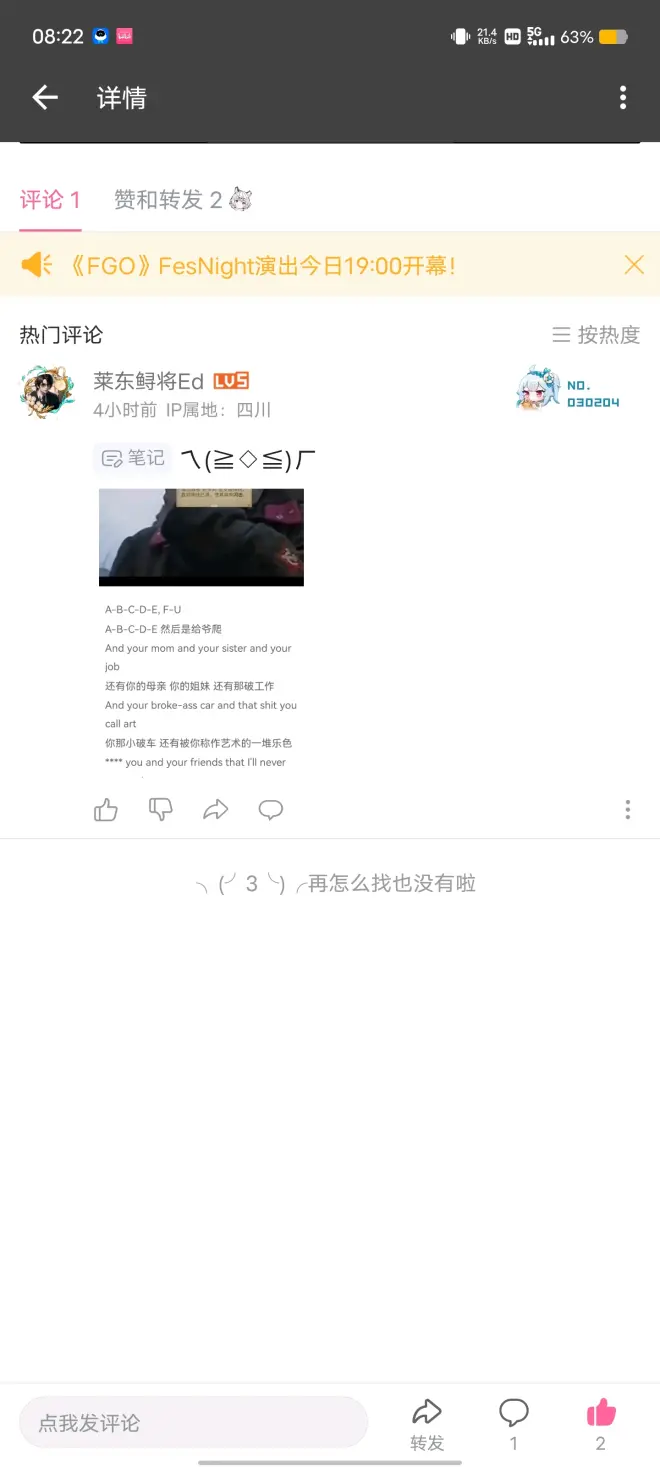Dismiss the FGO FesNight banner

[634, 265]
